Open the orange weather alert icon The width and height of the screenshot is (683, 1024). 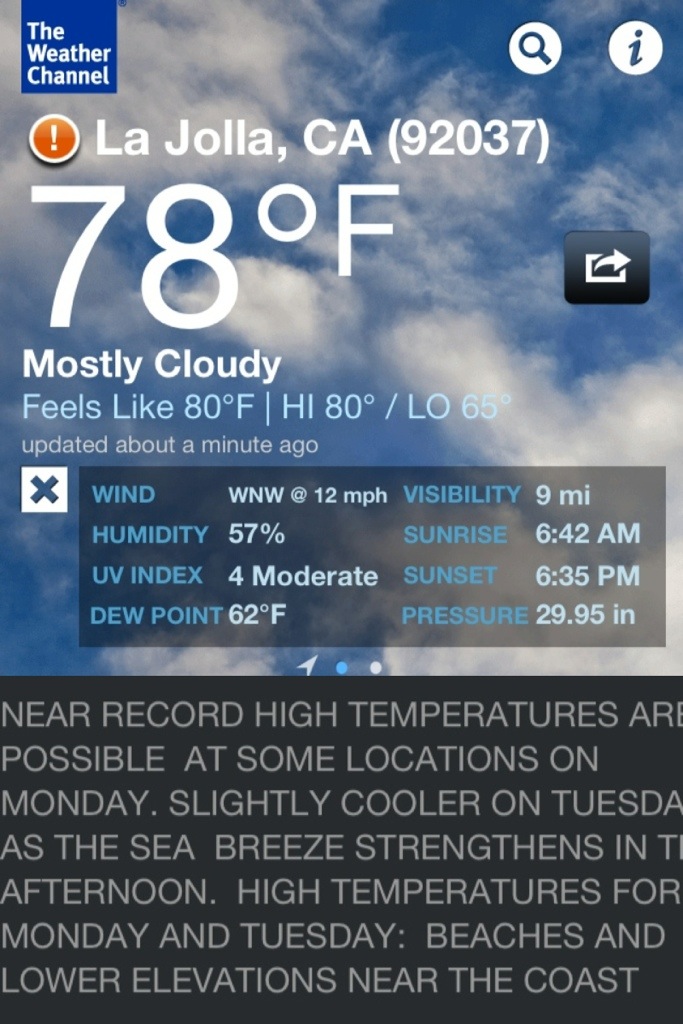pyautogui.click(x=54, y=140)
